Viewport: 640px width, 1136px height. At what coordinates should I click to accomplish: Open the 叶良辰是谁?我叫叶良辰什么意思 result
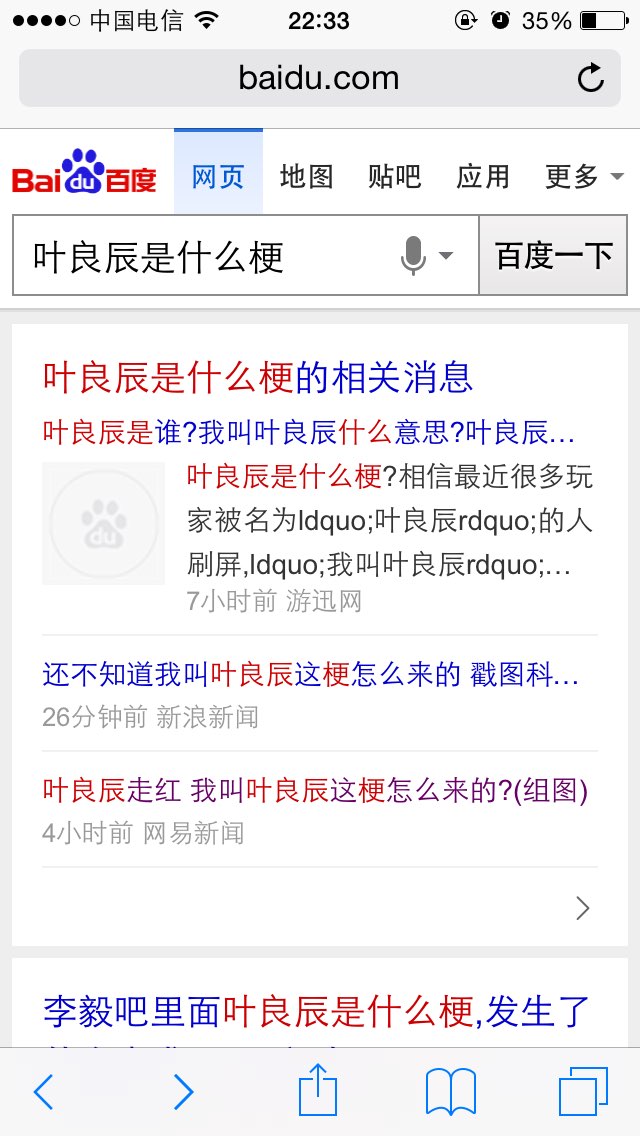309,434
